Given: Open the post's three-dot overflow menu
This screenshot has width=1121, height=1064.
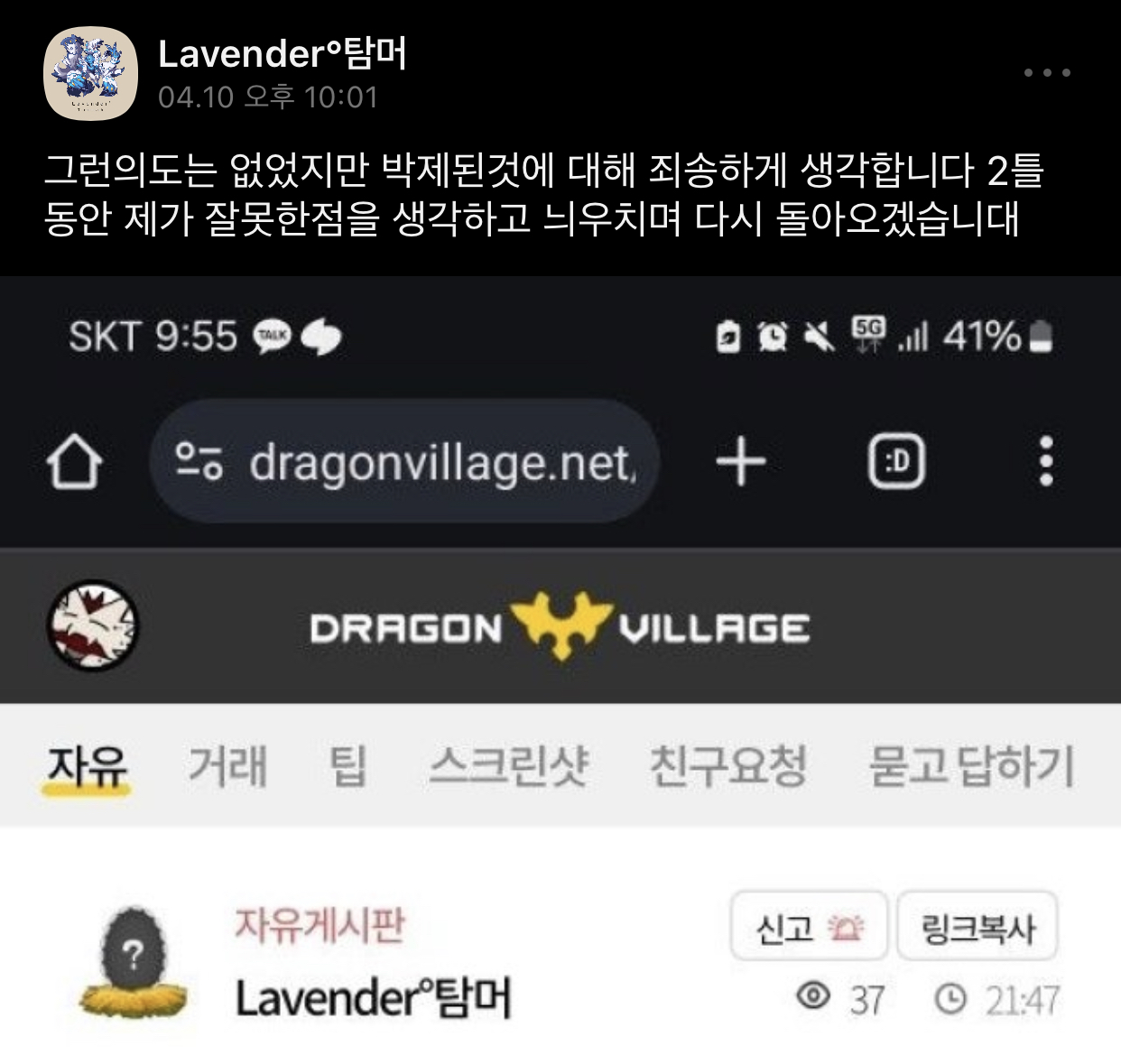Looking at the screenshot, I should (x=1047, y=72).
